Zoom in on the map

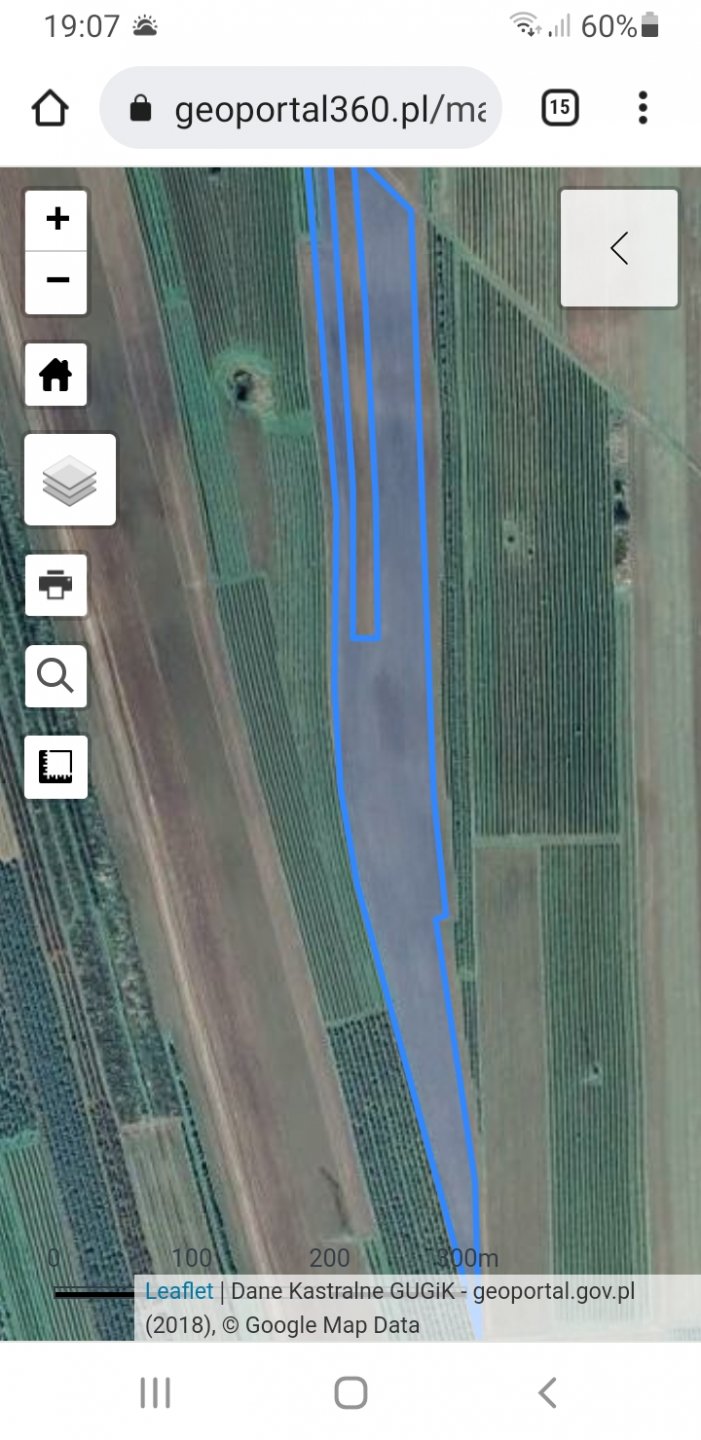click(x=57, y=219)
